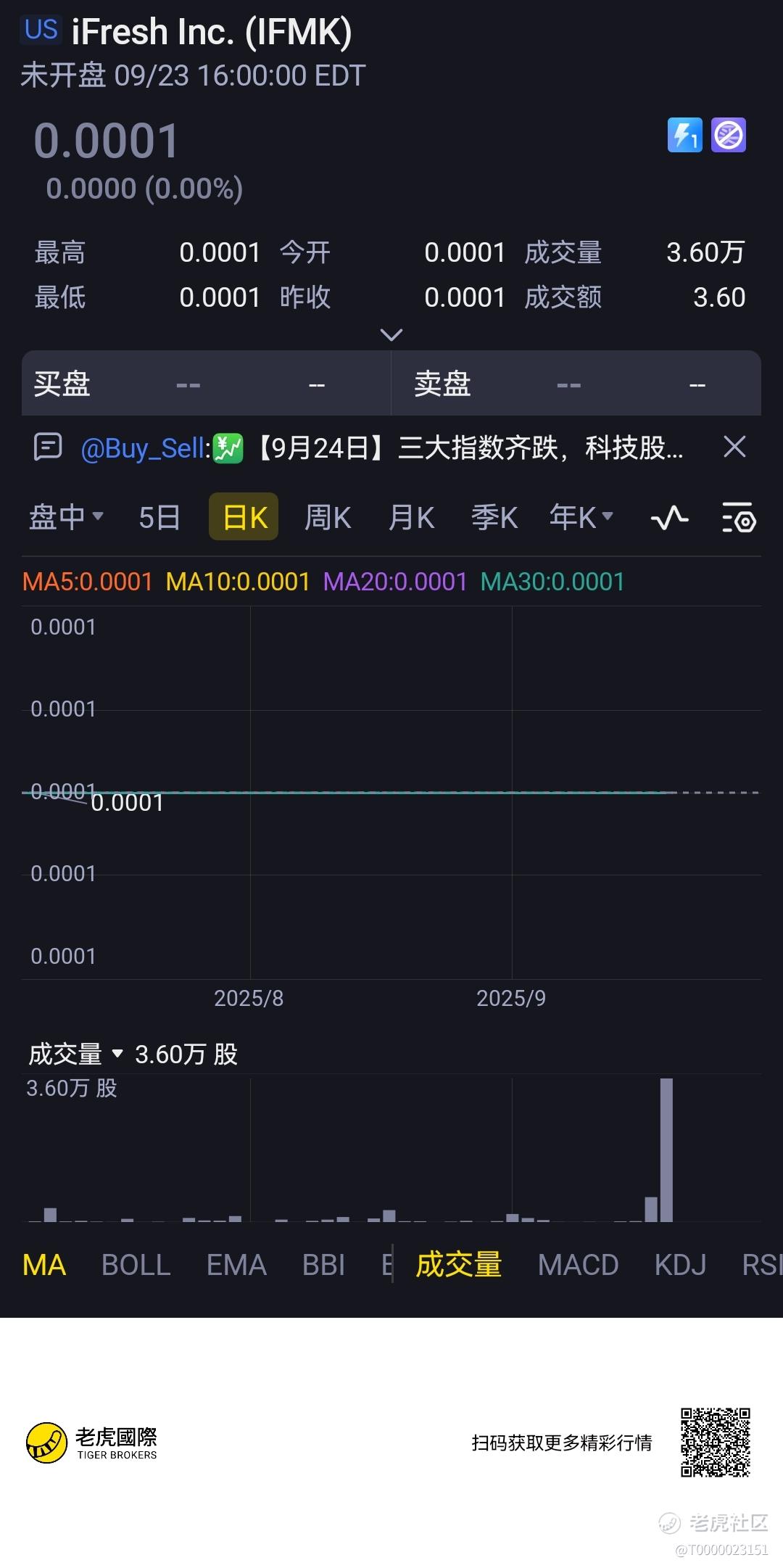Open the chart comparison wave icon
This screenshot has height=1568, width=783.
[x=669, y=518]
